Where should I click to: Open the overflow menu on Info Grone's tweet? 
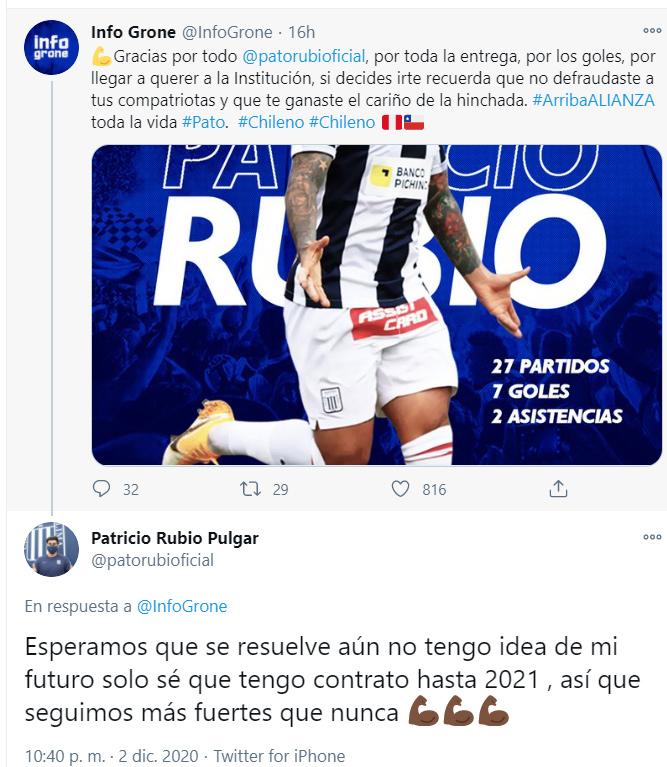point(651,32)
